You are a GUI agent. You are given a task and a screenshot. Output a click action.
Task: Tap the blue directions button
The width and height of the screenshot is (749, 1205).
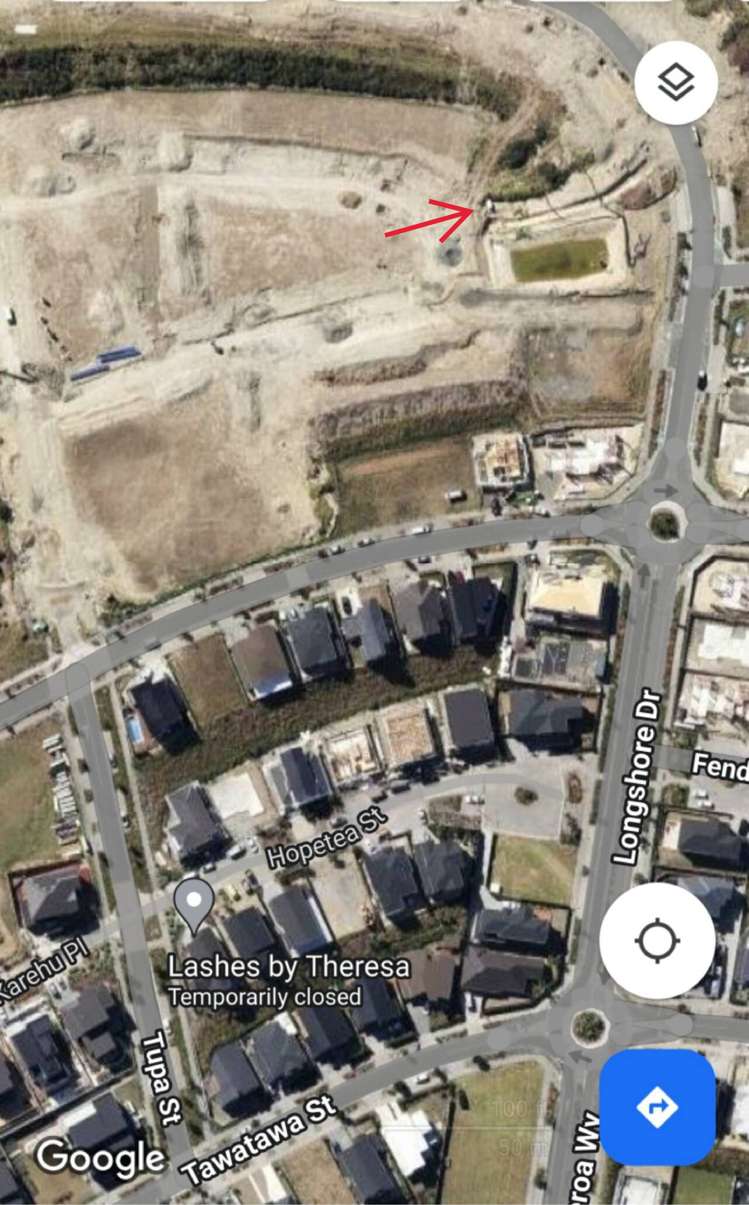657,1107
